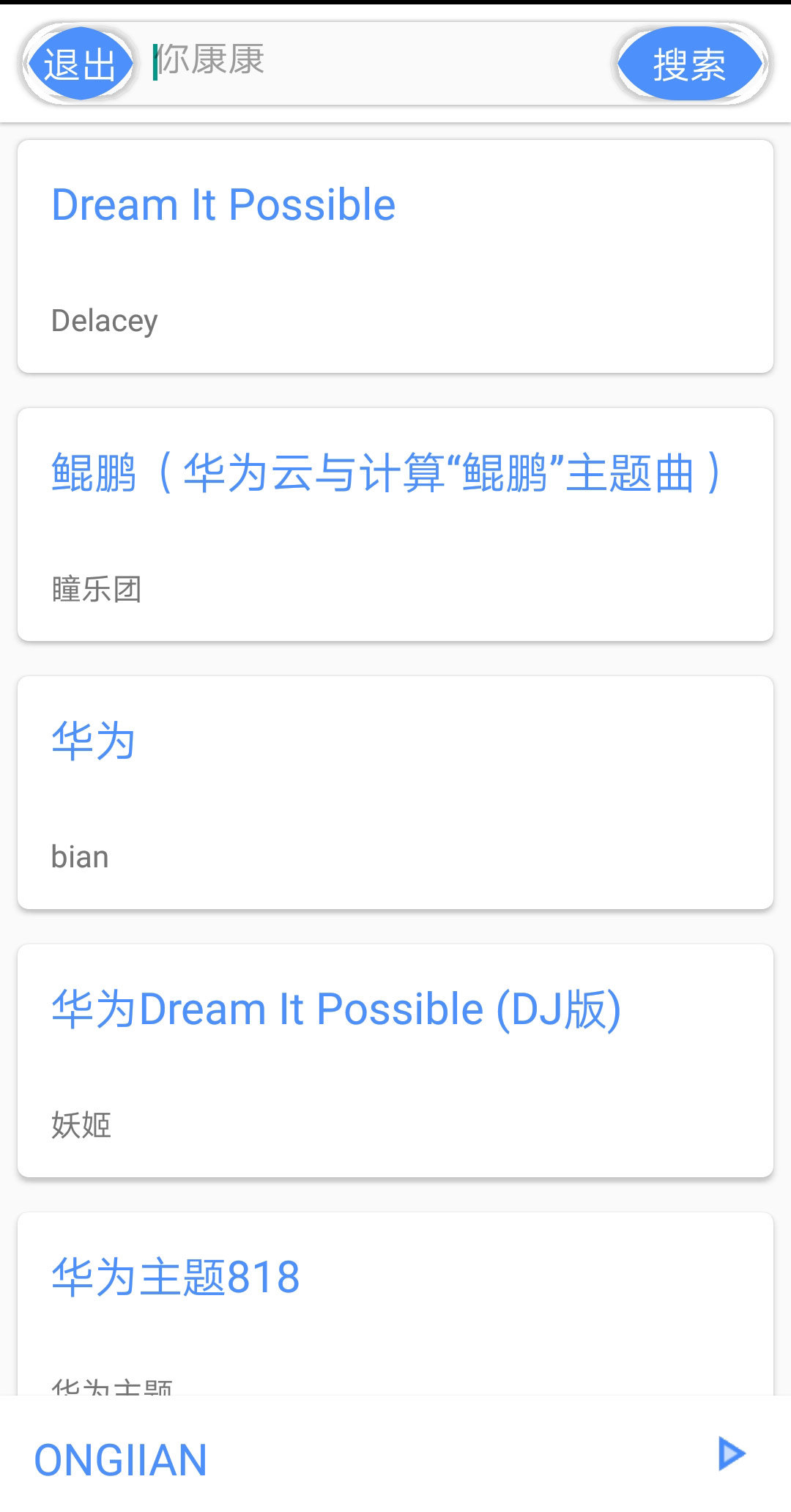Screen dimensions: 791x1512
Task: Tap the artist name Delacey
Action: pyautogui.click(x=103, y=320)
